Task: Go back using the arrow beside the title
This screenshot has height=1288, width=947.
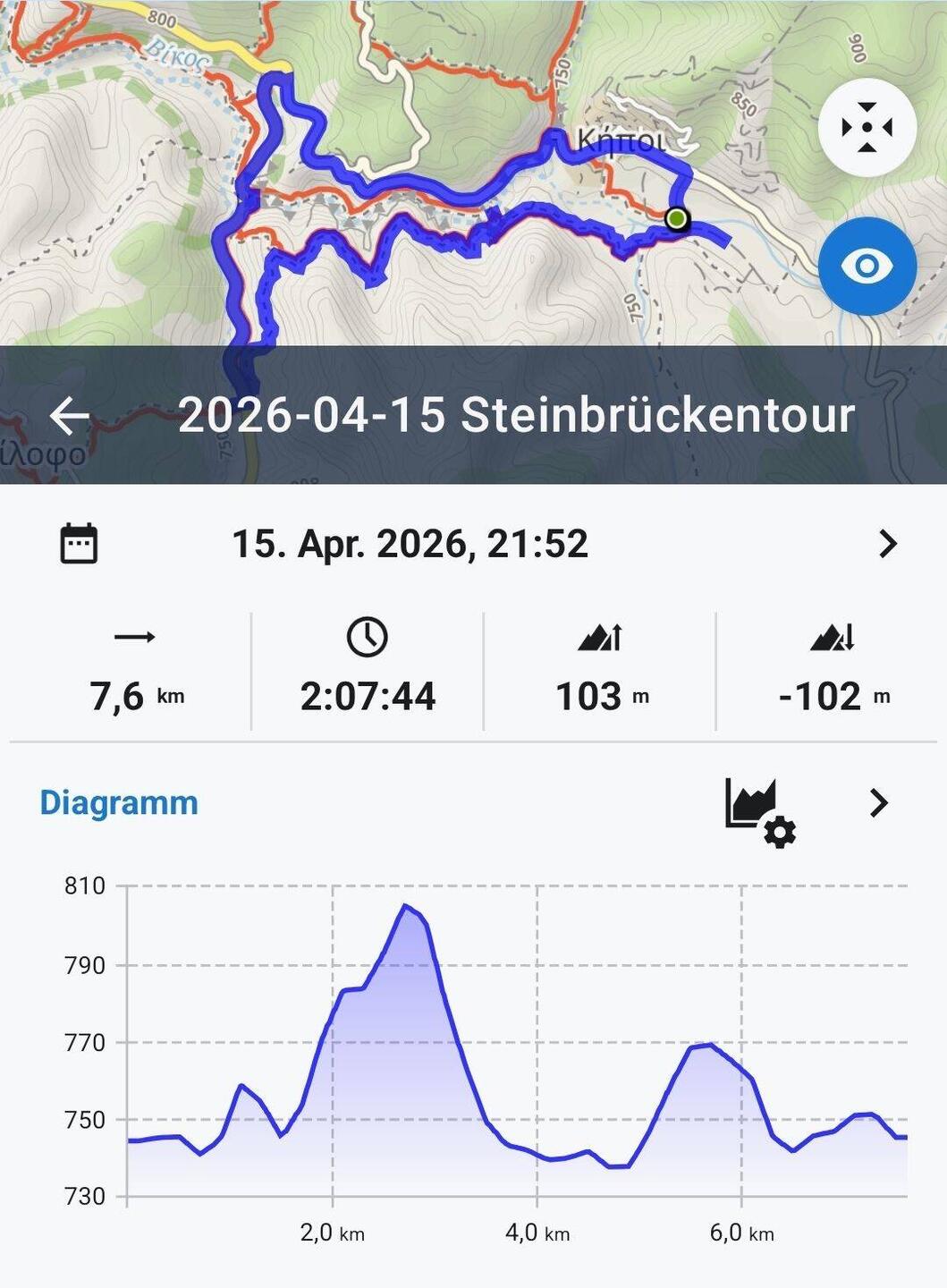Action: [x=70, y=416]
